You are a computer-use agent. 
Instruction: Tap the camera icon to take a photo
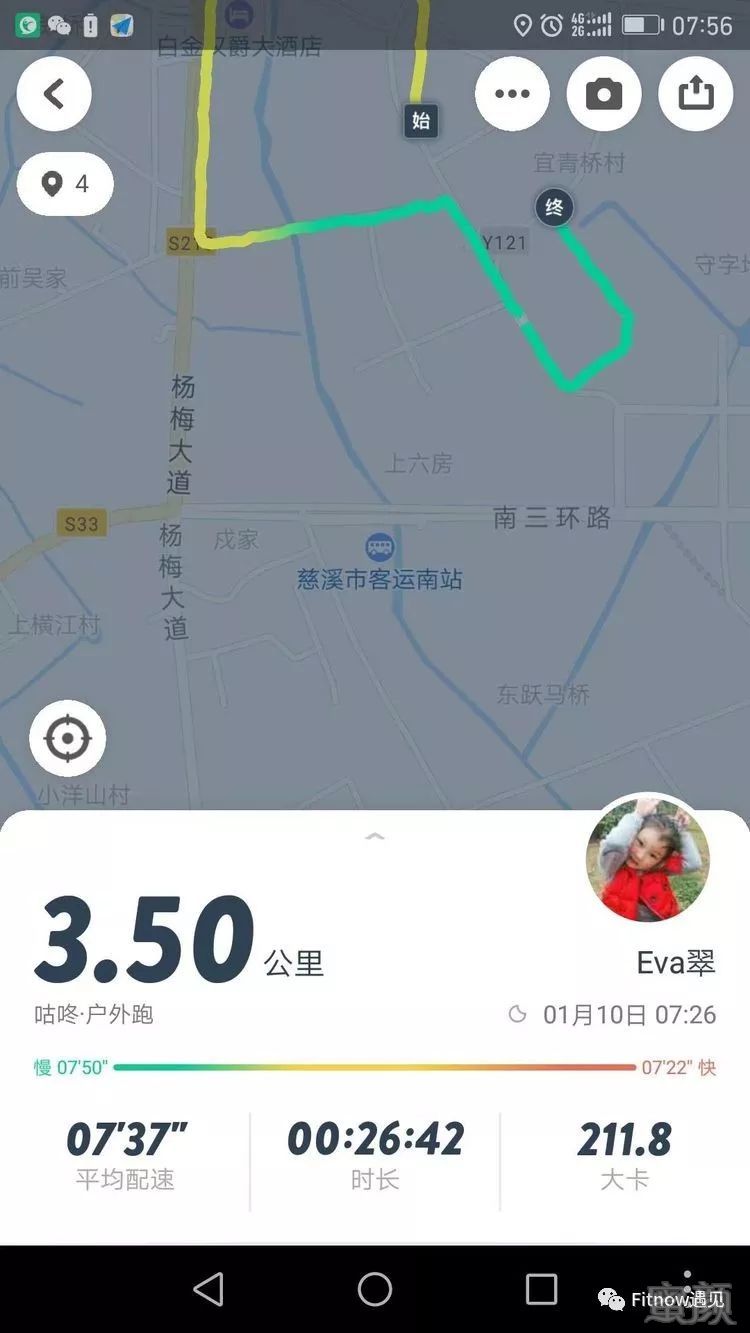tap(603, 94)
